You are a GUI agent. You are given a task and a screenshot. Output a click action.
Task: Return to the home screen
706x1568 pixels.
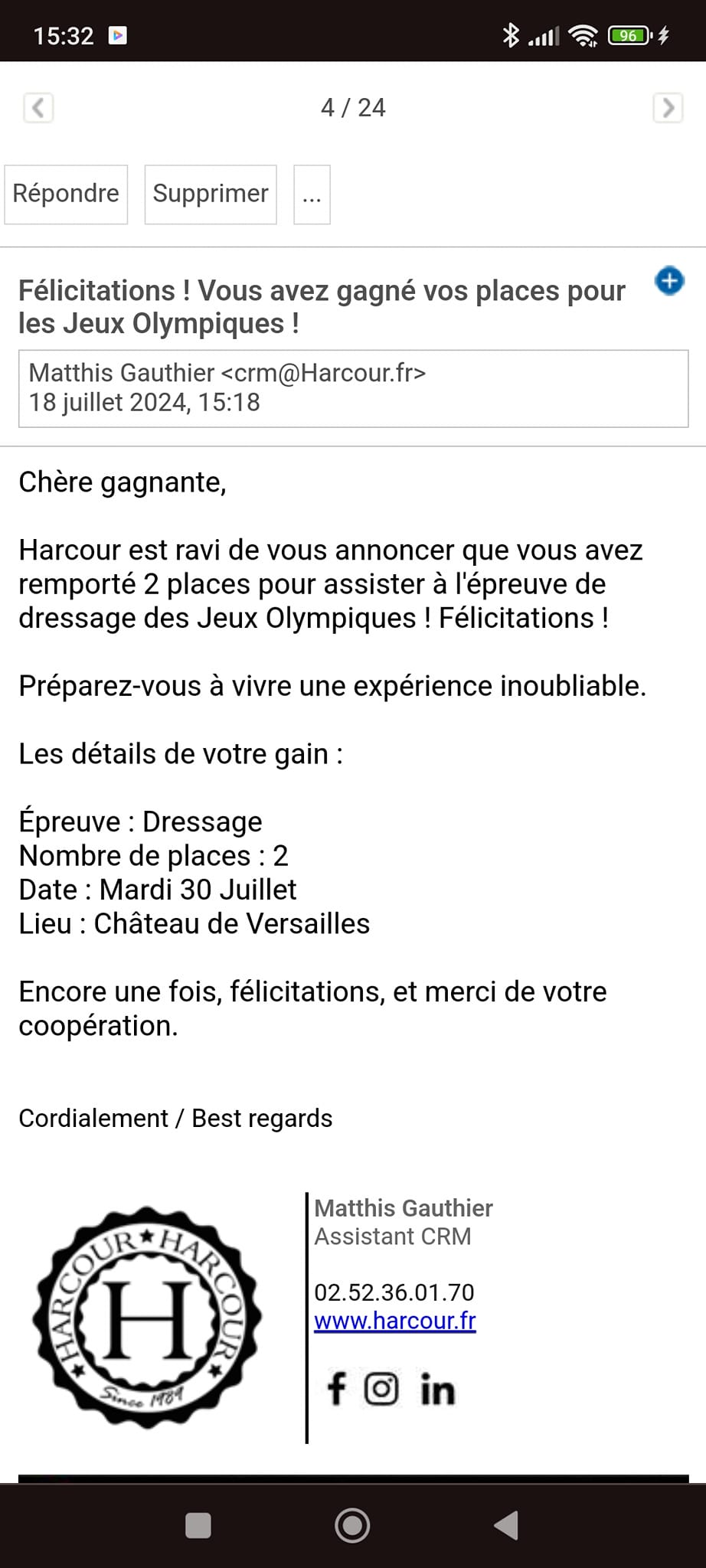[352, 1525]
